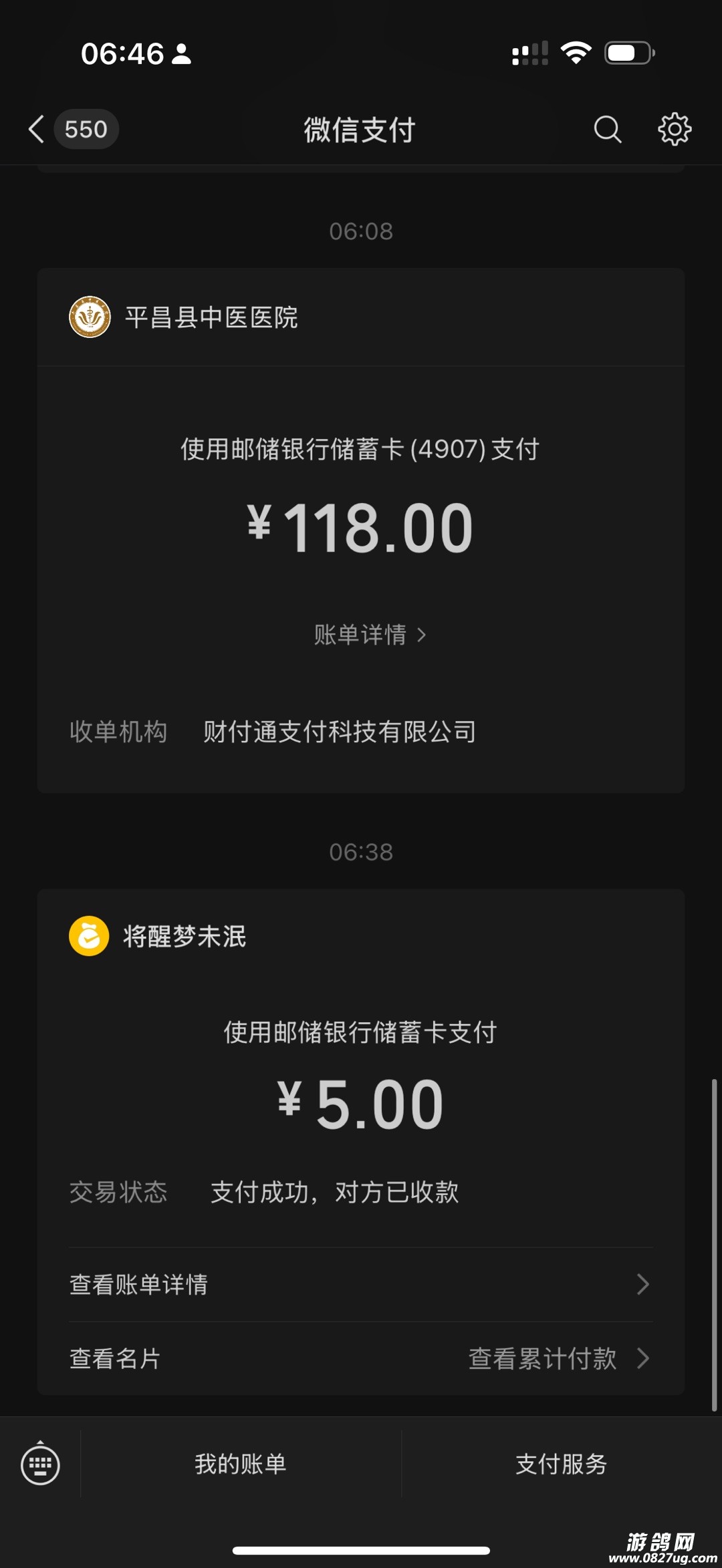Open 账单详情 for the ¥118.00 payment
Screen dimensions: 722x1568
point(369,635)
